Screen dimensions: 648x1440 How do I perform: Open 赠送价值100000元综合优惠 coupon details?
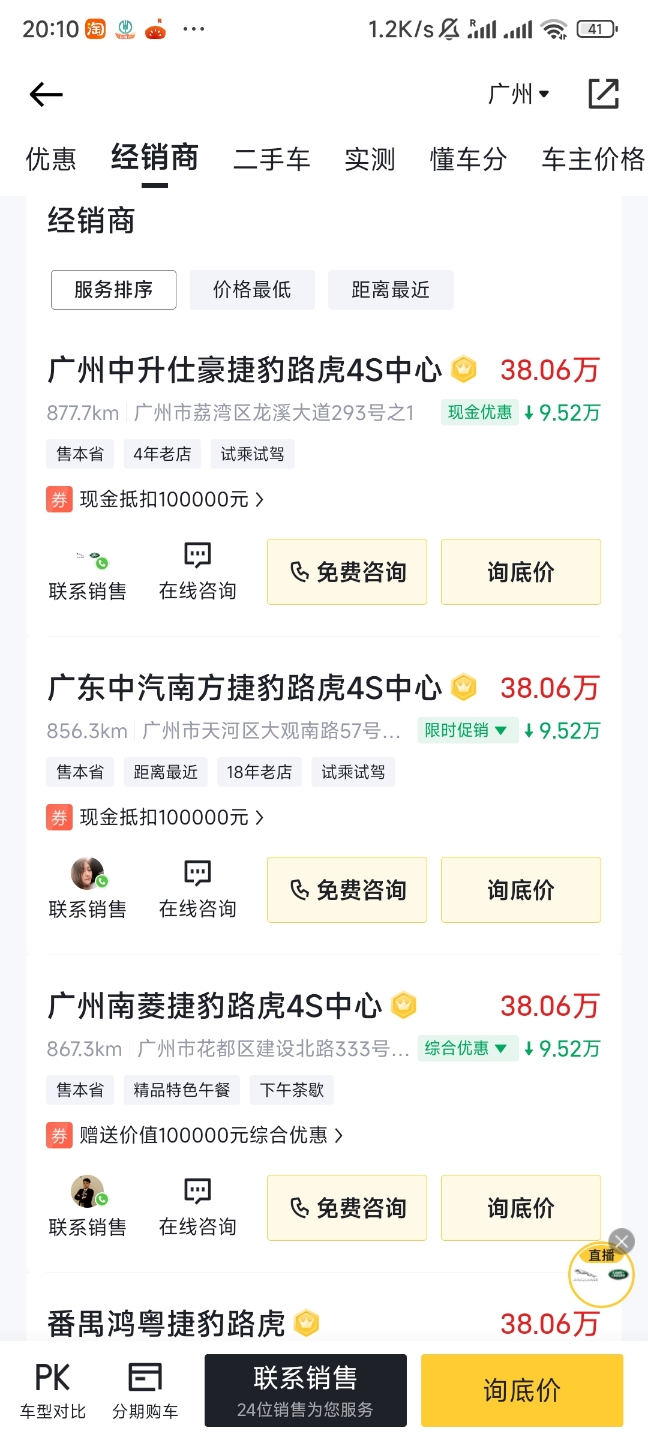point(205,1135)
